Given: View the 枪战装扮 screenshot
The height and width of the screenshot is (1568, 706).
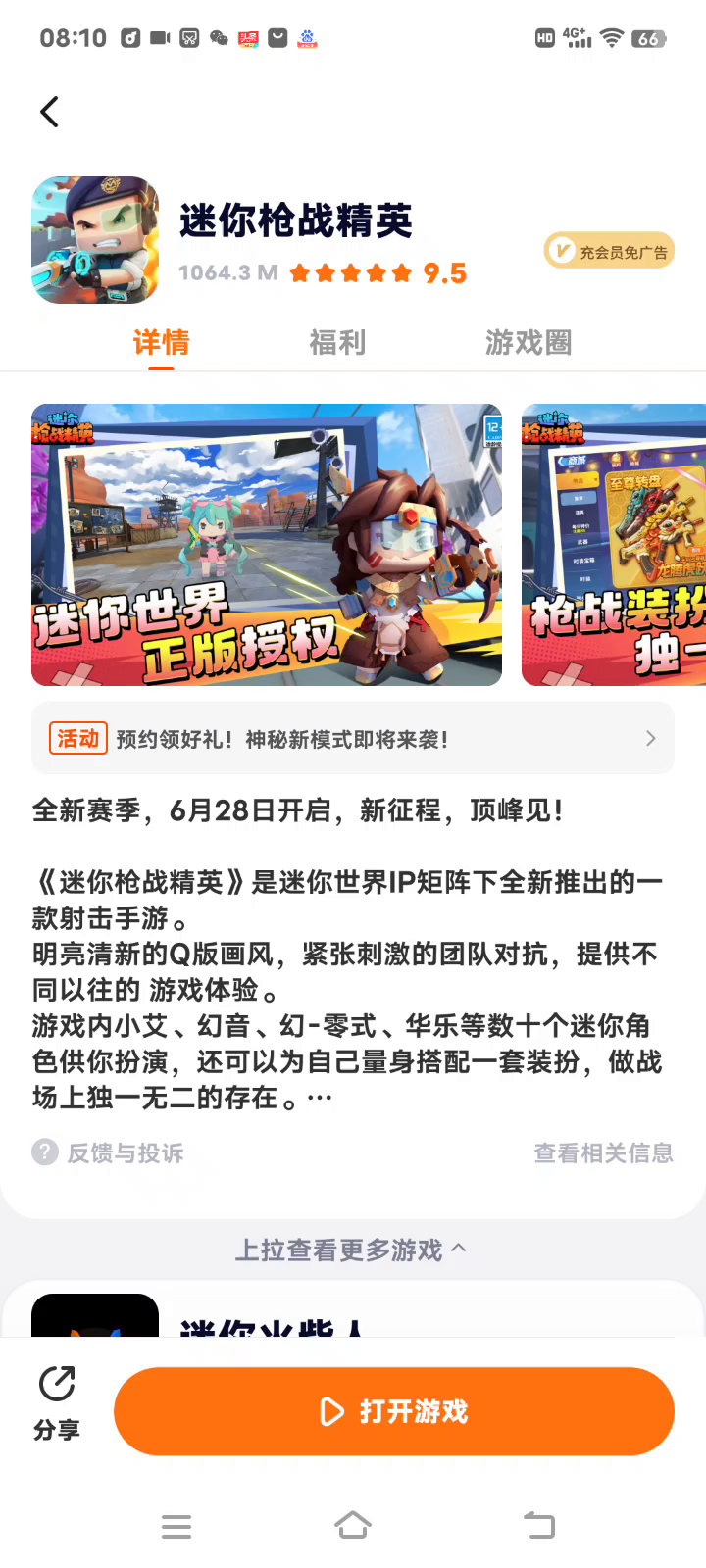Looking at the screenshot, I should point(614,545).
